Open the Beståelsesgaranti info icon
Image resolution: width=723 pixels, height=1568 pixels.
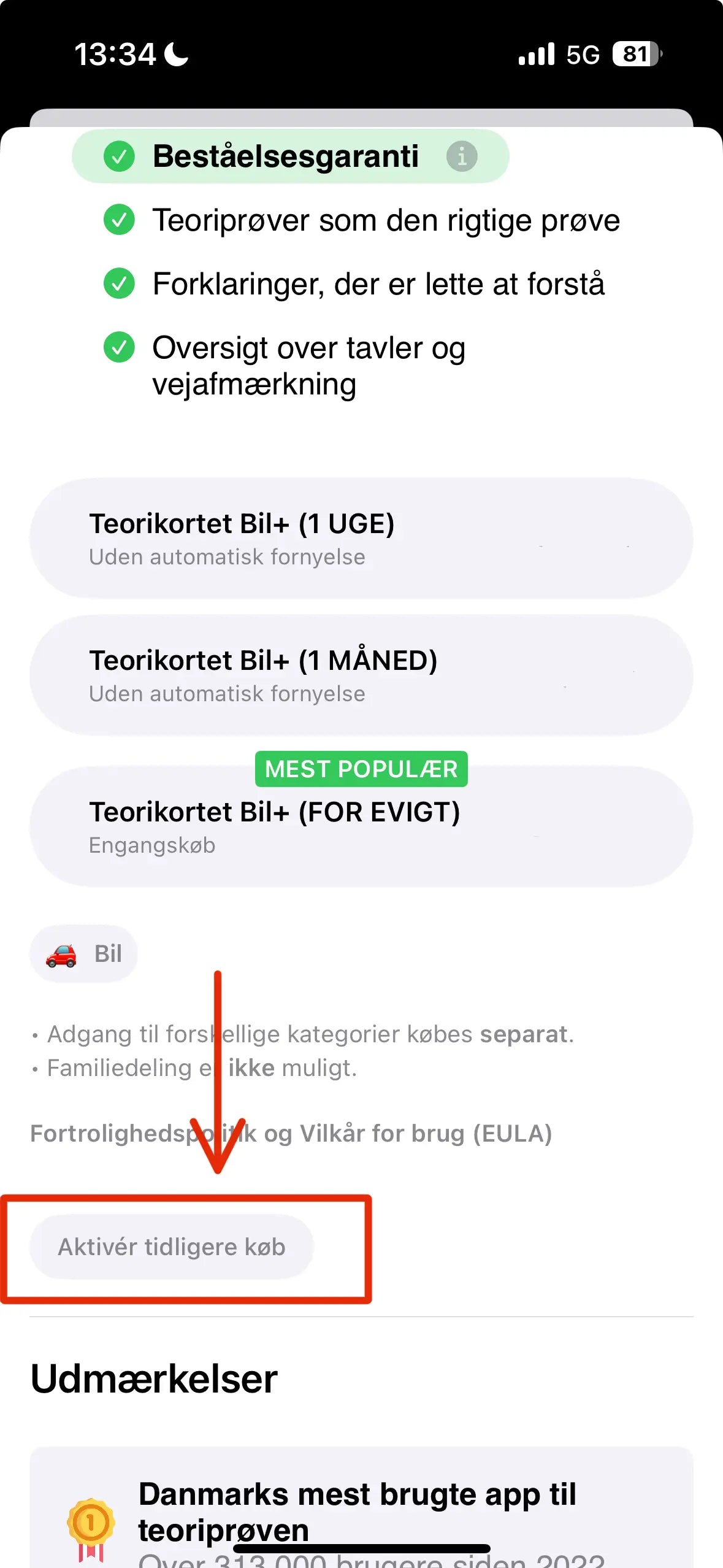point(462,156)
